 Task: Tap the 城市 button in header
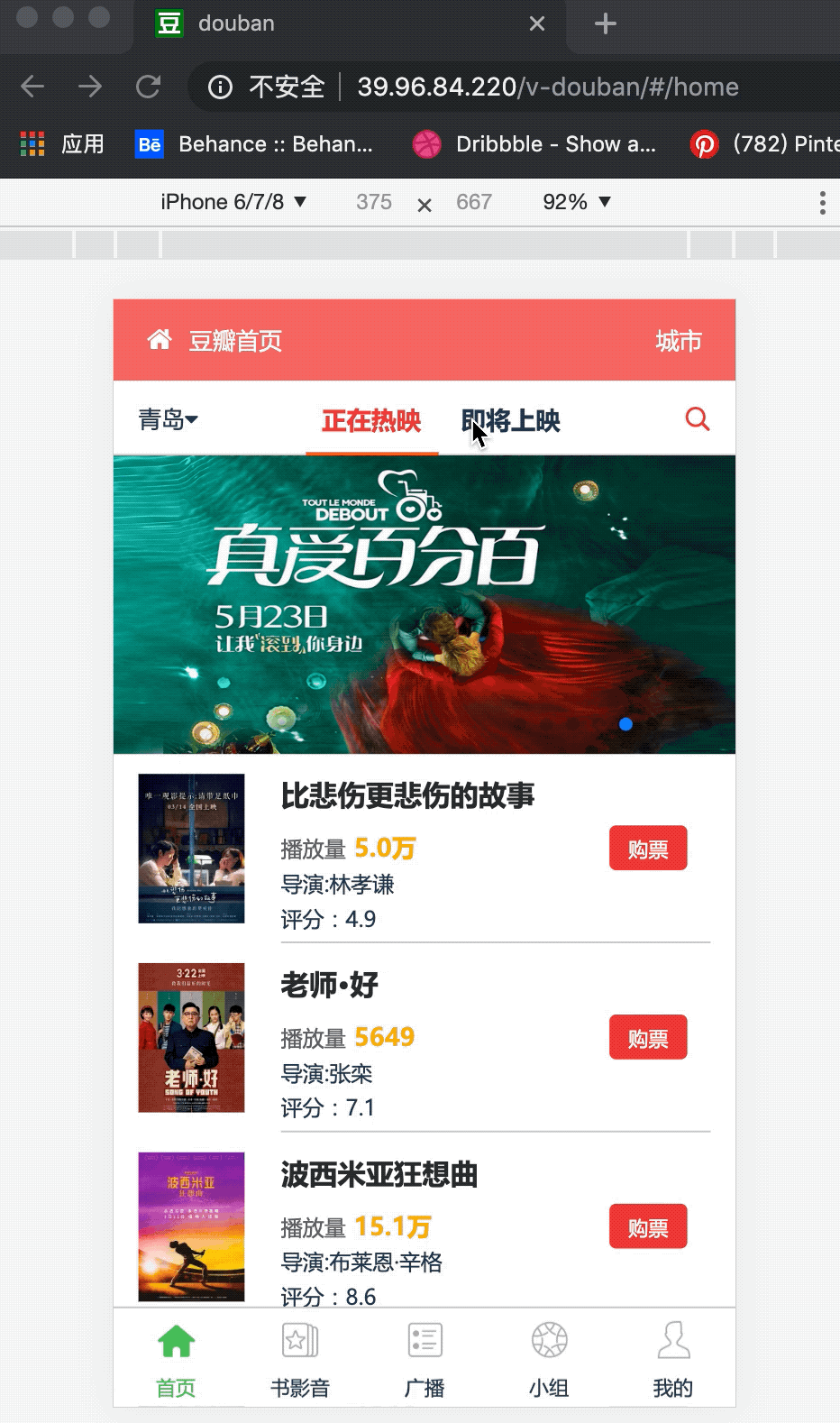pos(678,341)
